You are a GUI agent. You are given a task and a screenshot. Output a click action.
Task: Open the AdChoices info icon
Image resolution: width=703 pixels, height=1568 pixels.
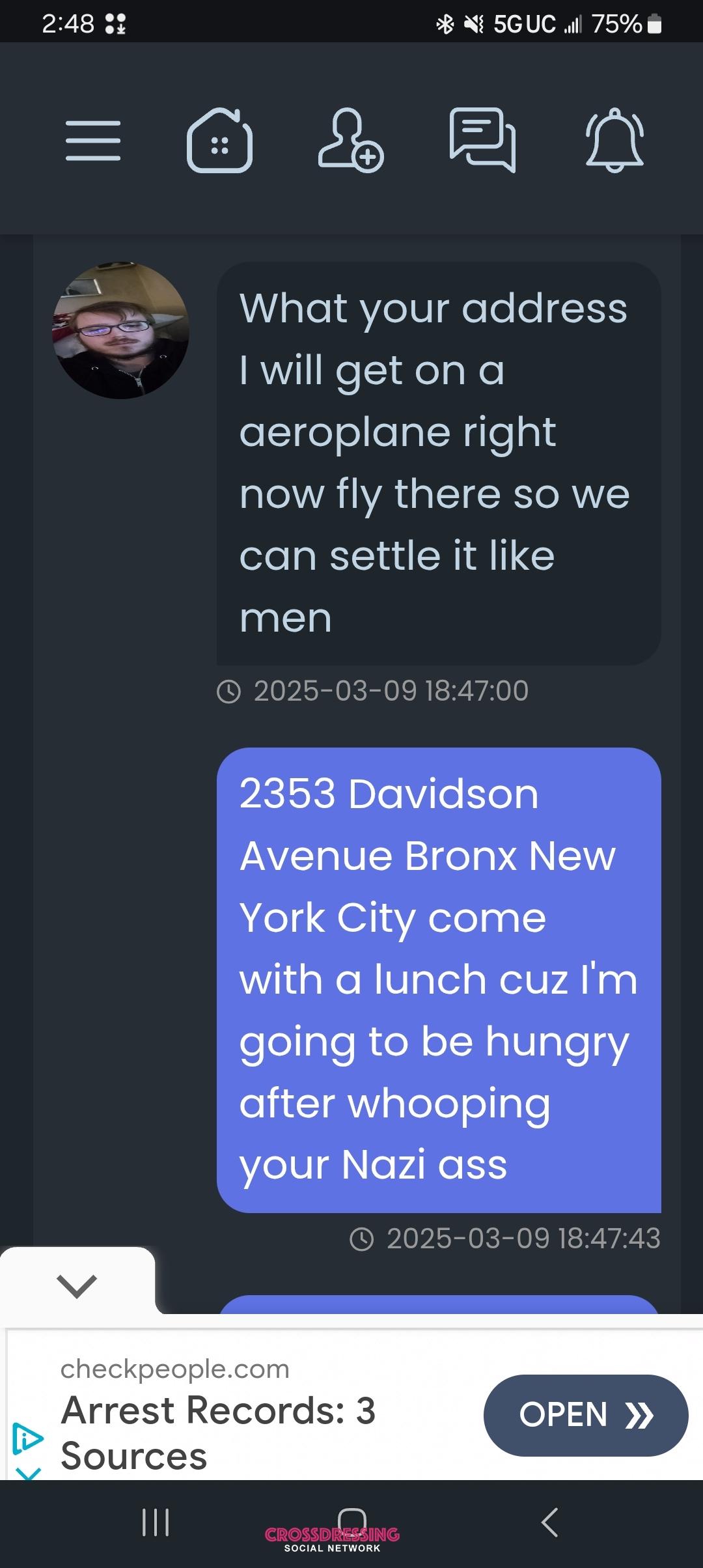click(x=27, y=1438)
